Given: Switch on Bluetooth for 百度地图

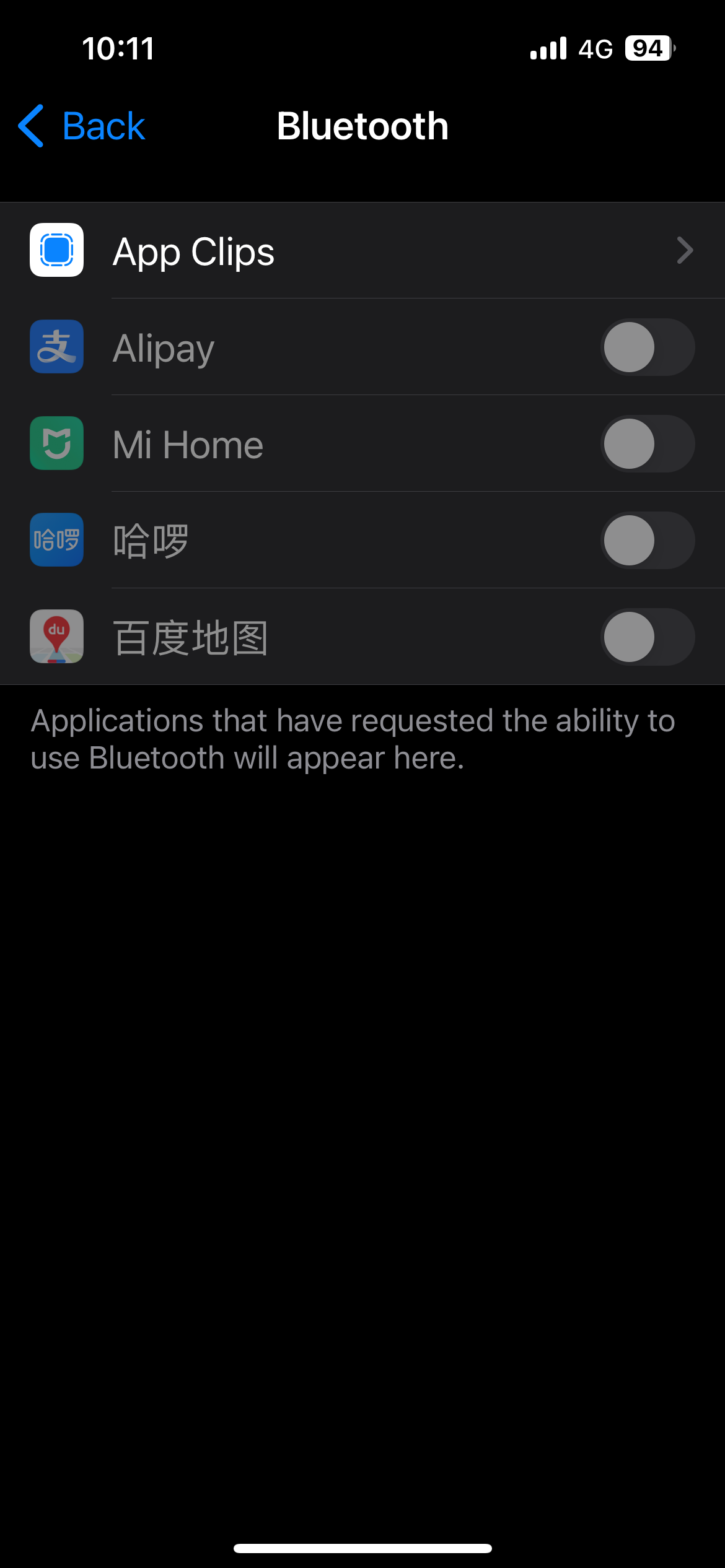Looking at the screenshot, I should click(647, 637).
